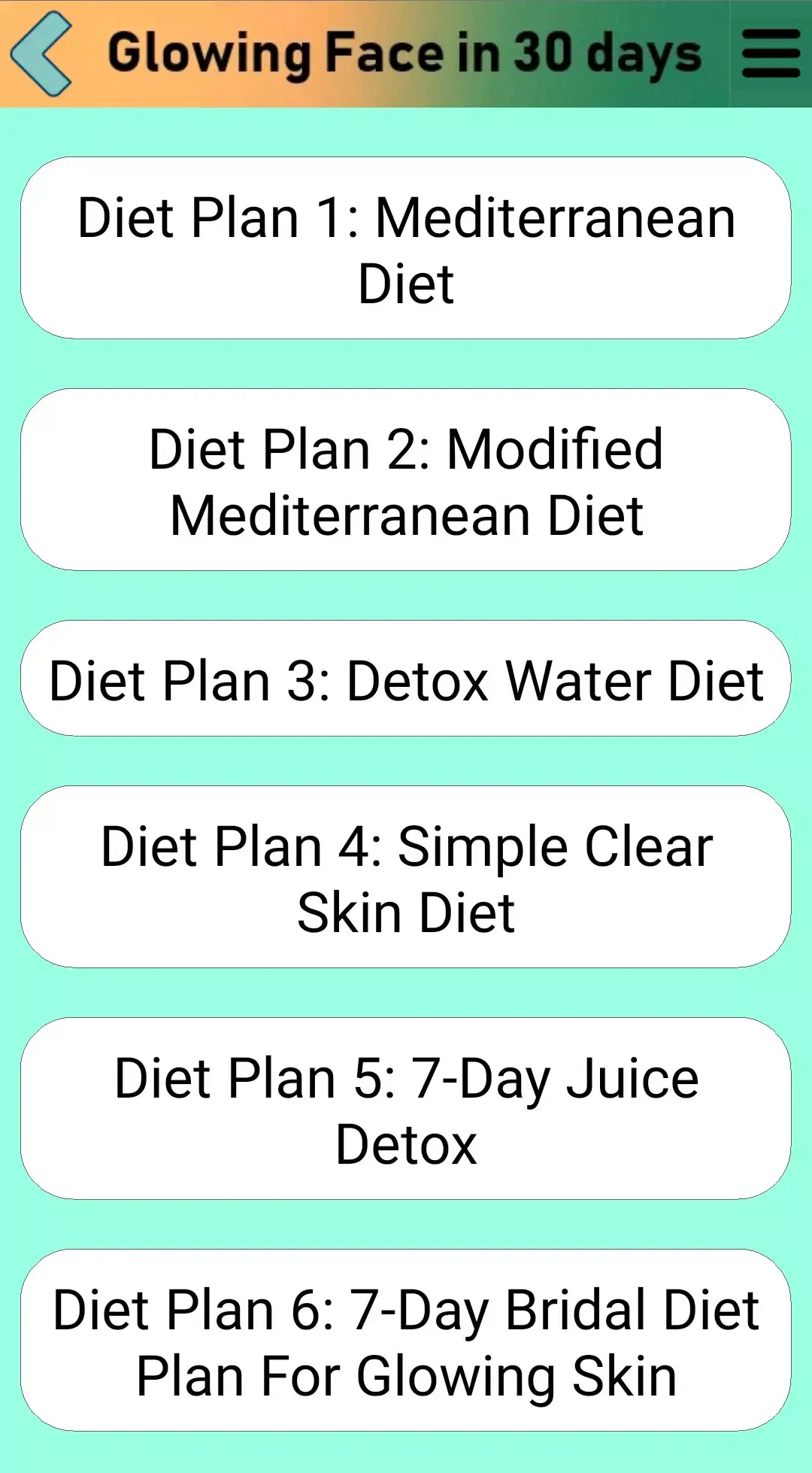Screen dimensions: 812x1473
Task: View Diet Plan 3: Detox Water Diet
Action: pos(406,679)
